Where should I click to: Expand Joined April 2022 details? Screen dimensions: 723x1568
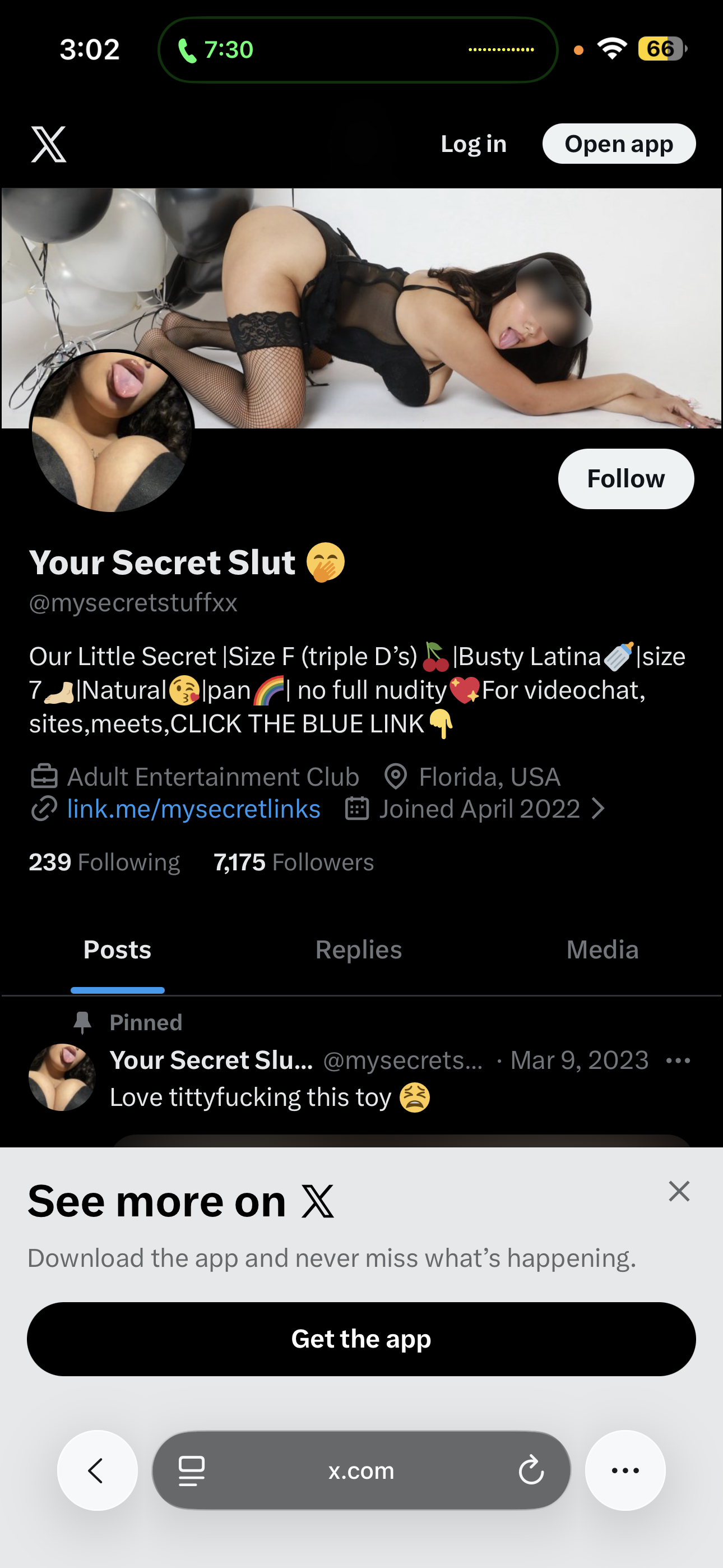tap(597, 809)
